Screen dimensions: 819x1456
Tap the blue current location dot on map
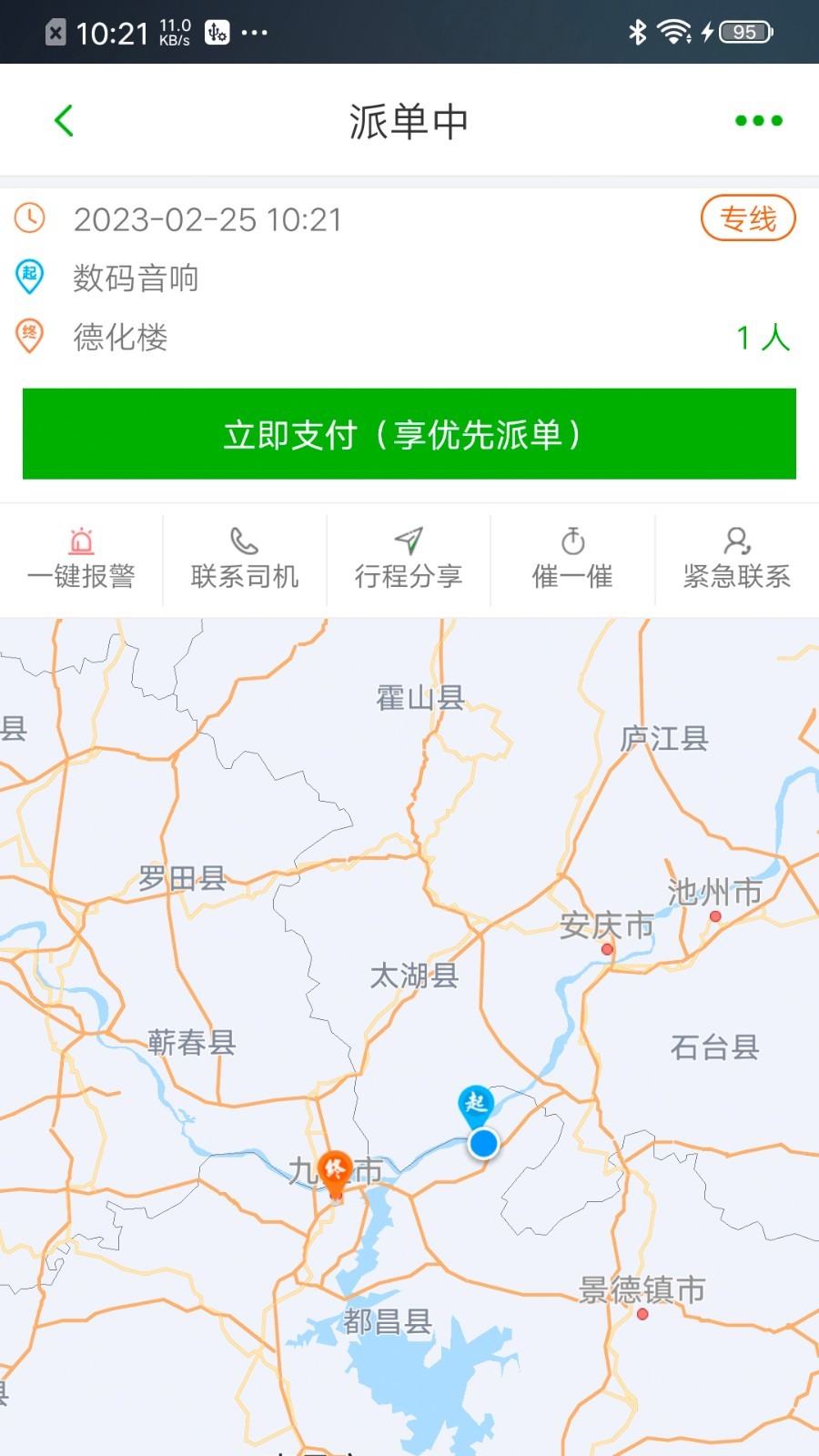point(482,1144)
